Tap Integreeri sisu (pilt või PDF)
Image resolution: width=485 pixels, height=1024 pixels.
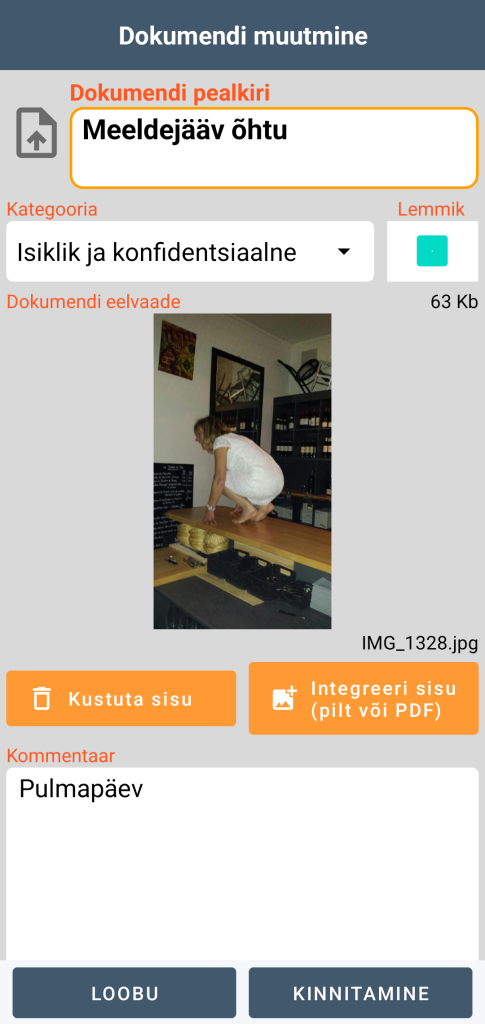coord(364,698)
